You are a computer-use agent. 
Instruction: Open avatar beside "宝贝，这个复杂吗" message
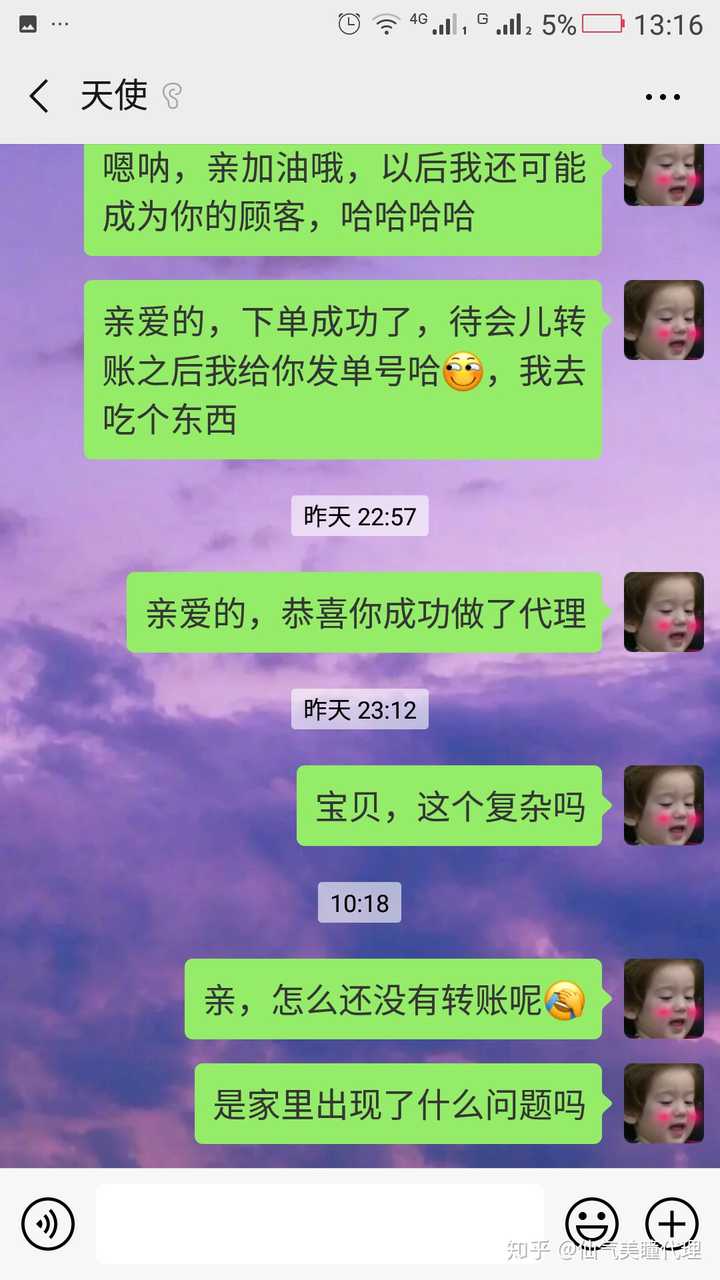pyautogui.click(x=663, y=805)
